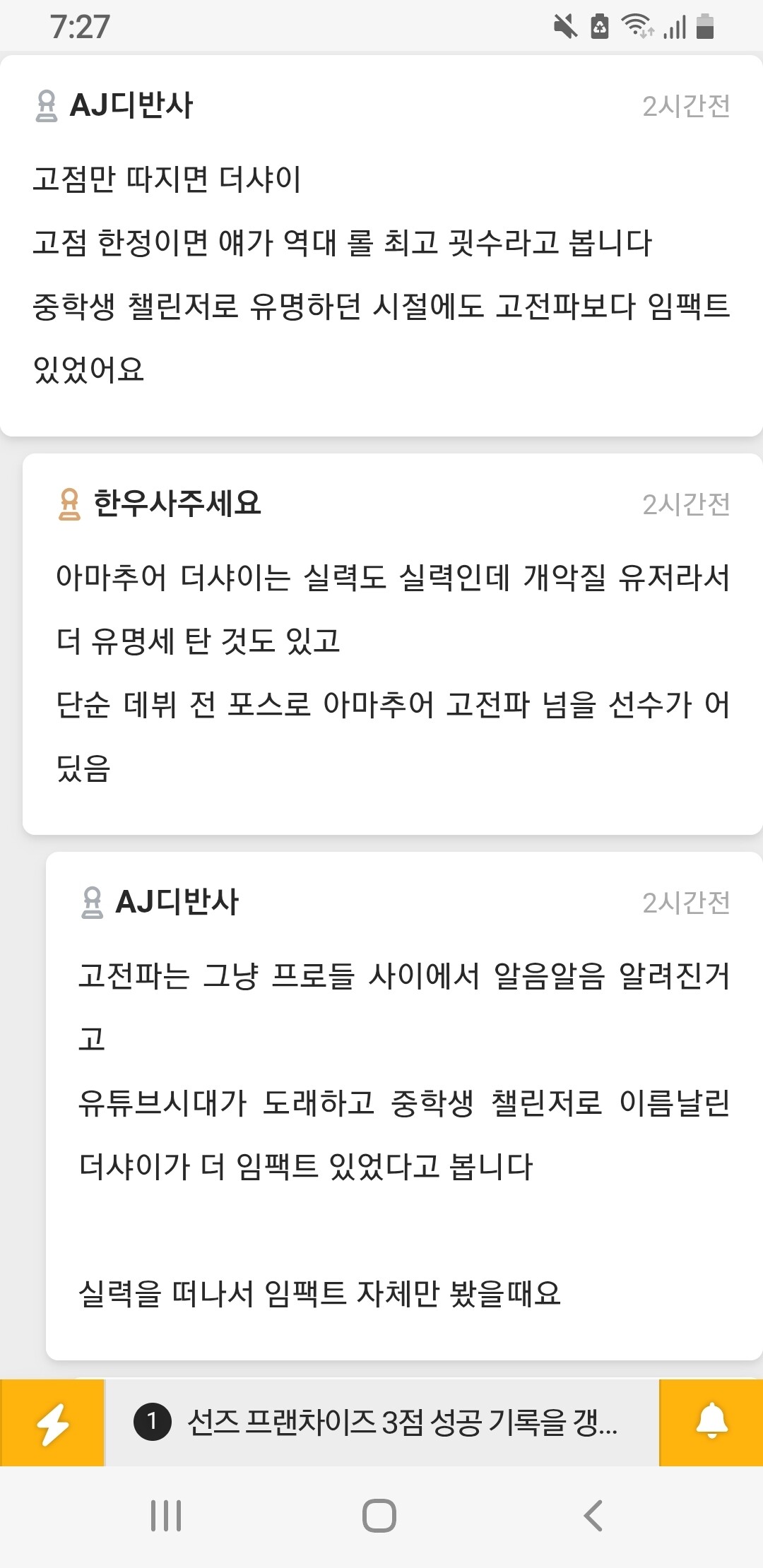The height and width of the screenshot is (1568, 763).
Task: Show recent apps
Action: 166,1516
